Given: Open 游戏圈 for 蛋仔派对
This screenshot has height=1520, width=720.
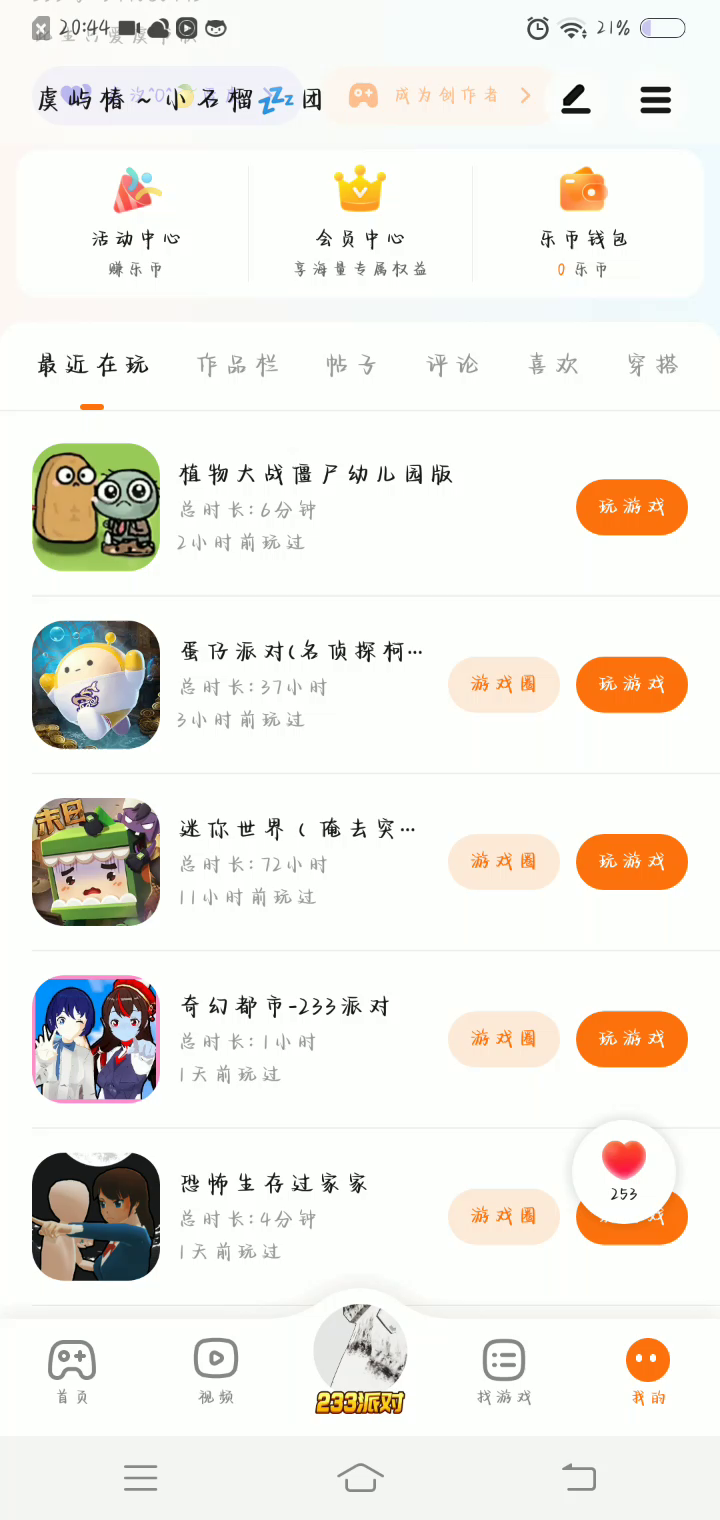Looking at the screenshot, I should [x=503, y=684].
